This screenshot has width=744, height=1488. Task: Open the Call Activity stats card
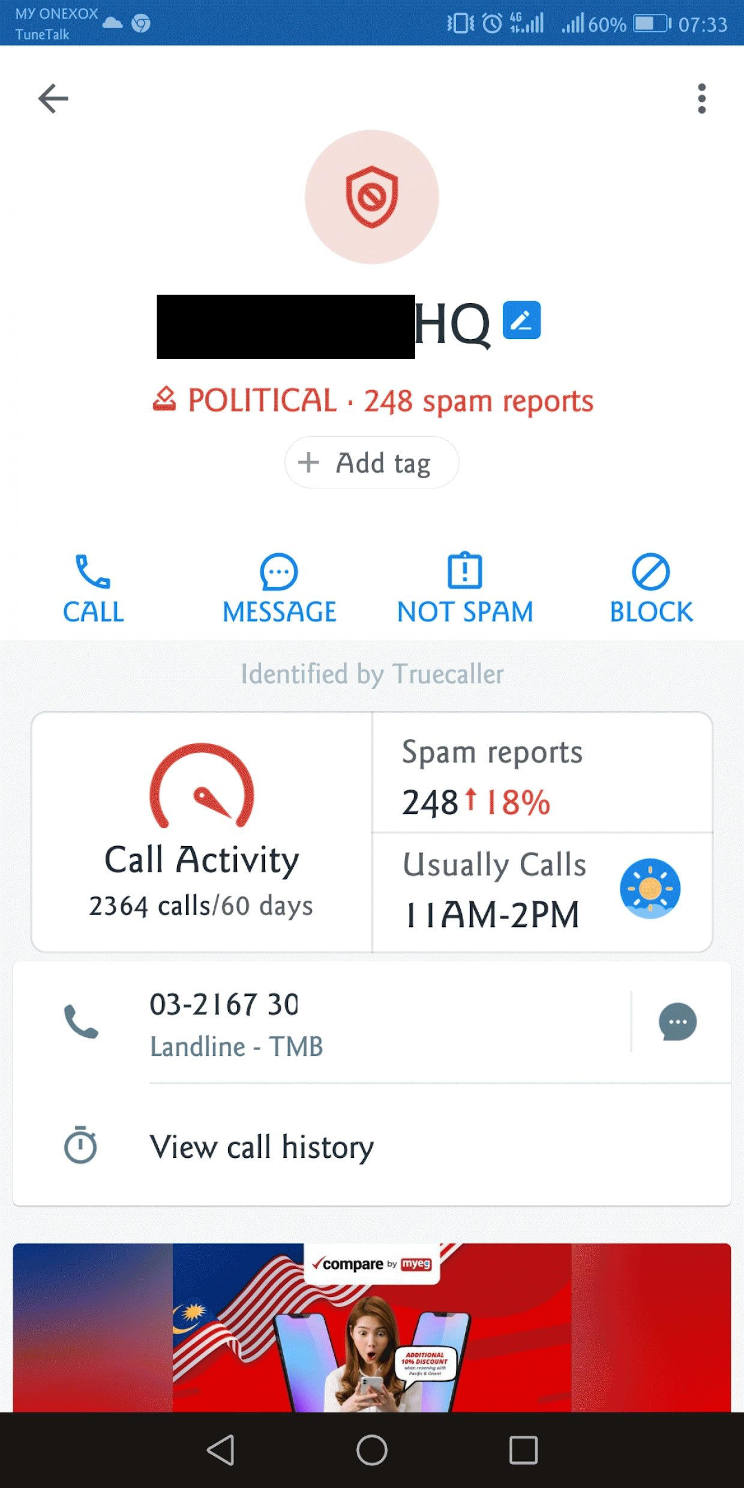click(202, 832)
